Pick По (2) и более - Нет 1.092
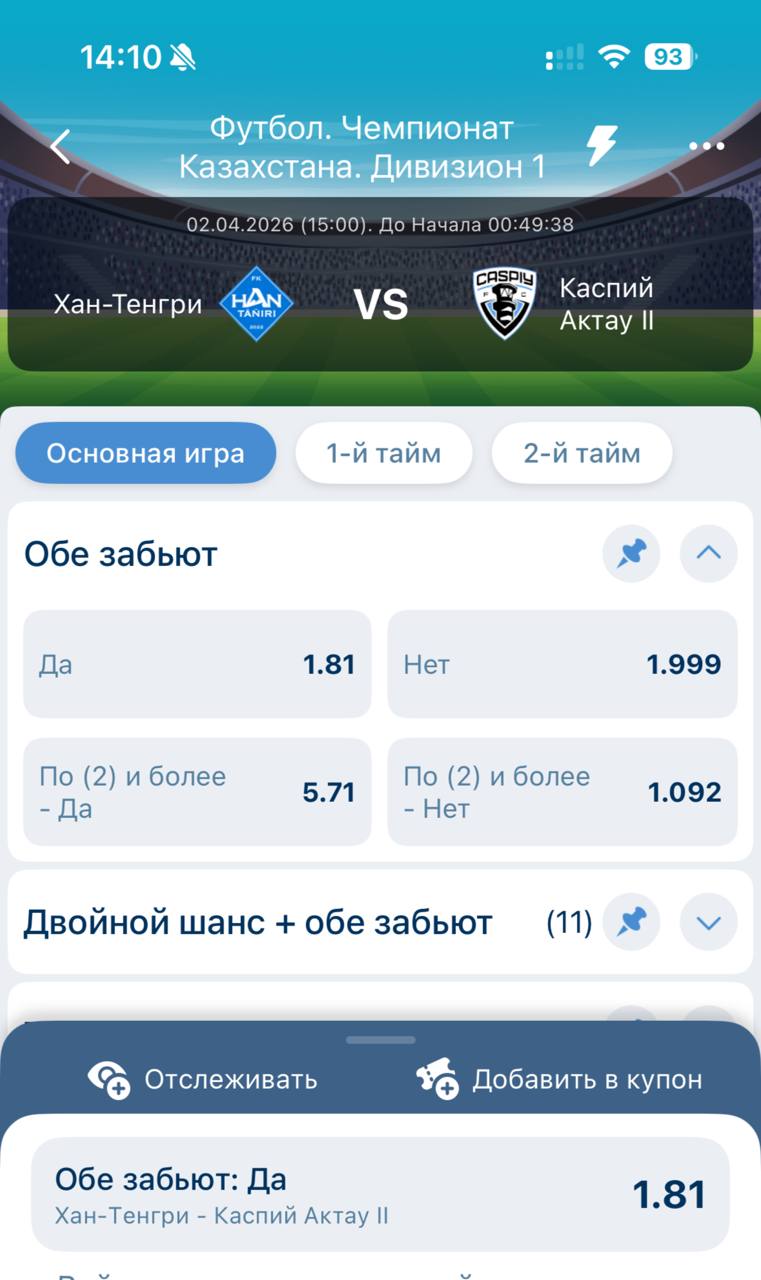 click(x=562, y=792)
